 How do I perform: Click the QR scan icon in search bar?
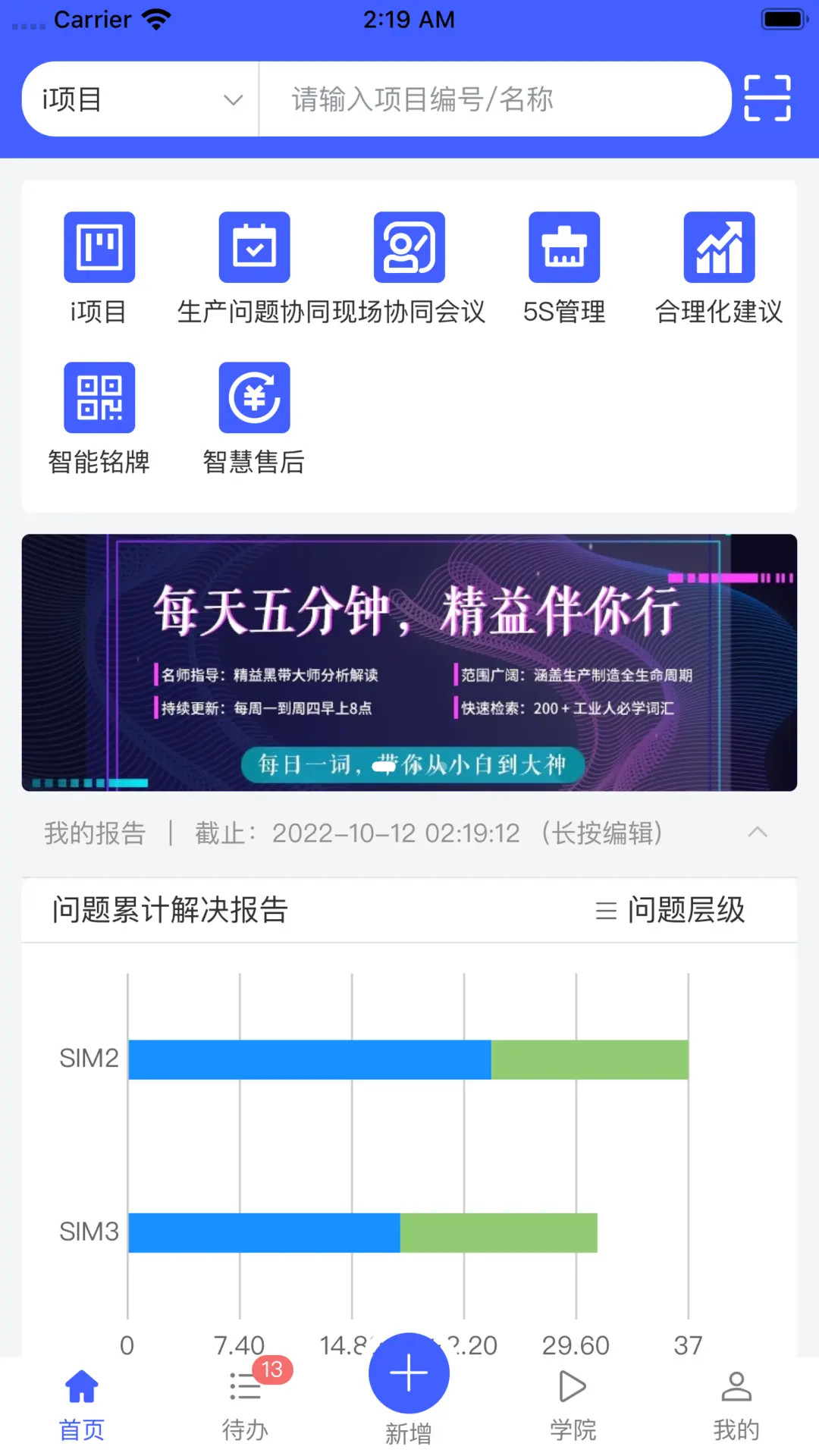tap(767, 99)
